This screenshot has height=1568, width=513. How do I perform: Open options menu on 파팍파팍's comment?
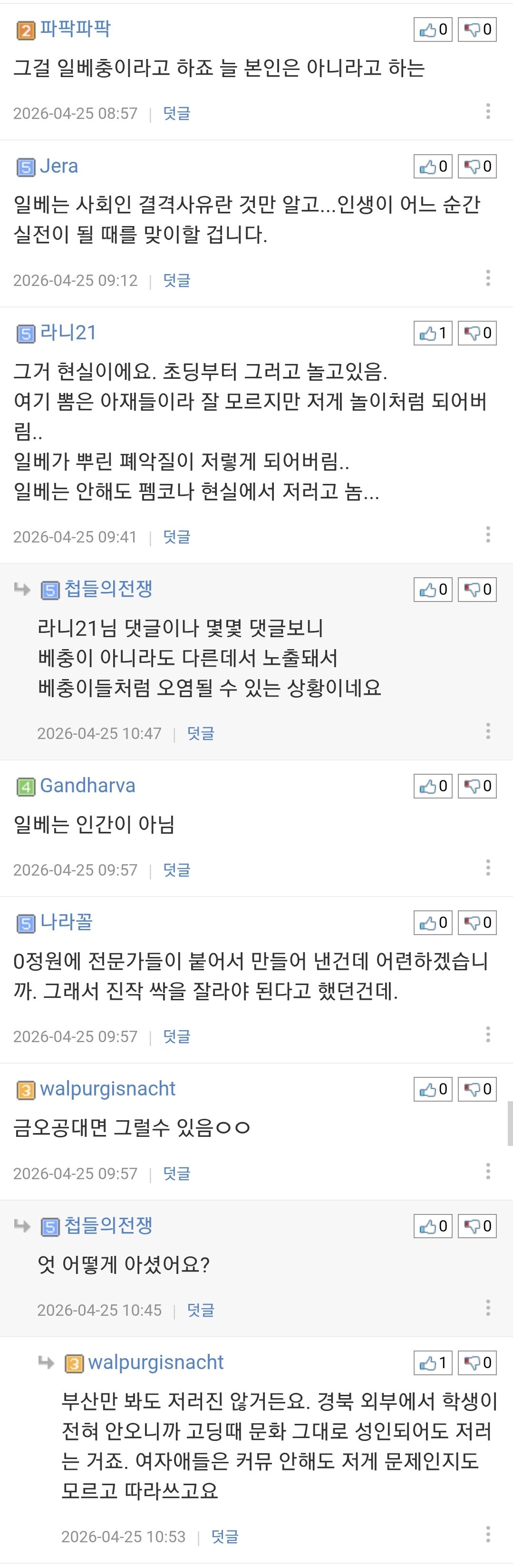[x=487, y=111]
